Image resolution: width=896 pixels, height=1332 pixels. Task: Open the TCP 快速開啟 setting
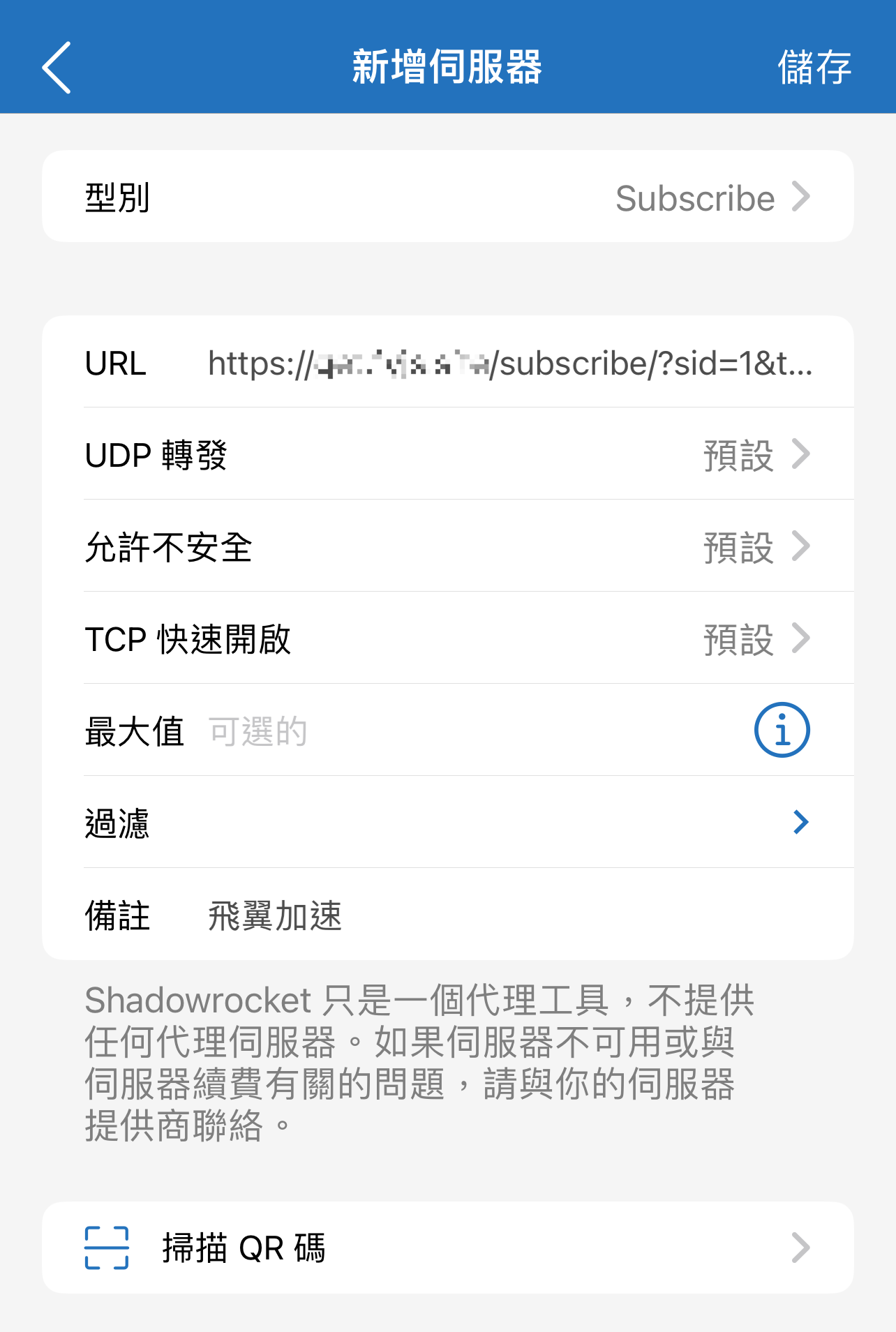[447, 639]
